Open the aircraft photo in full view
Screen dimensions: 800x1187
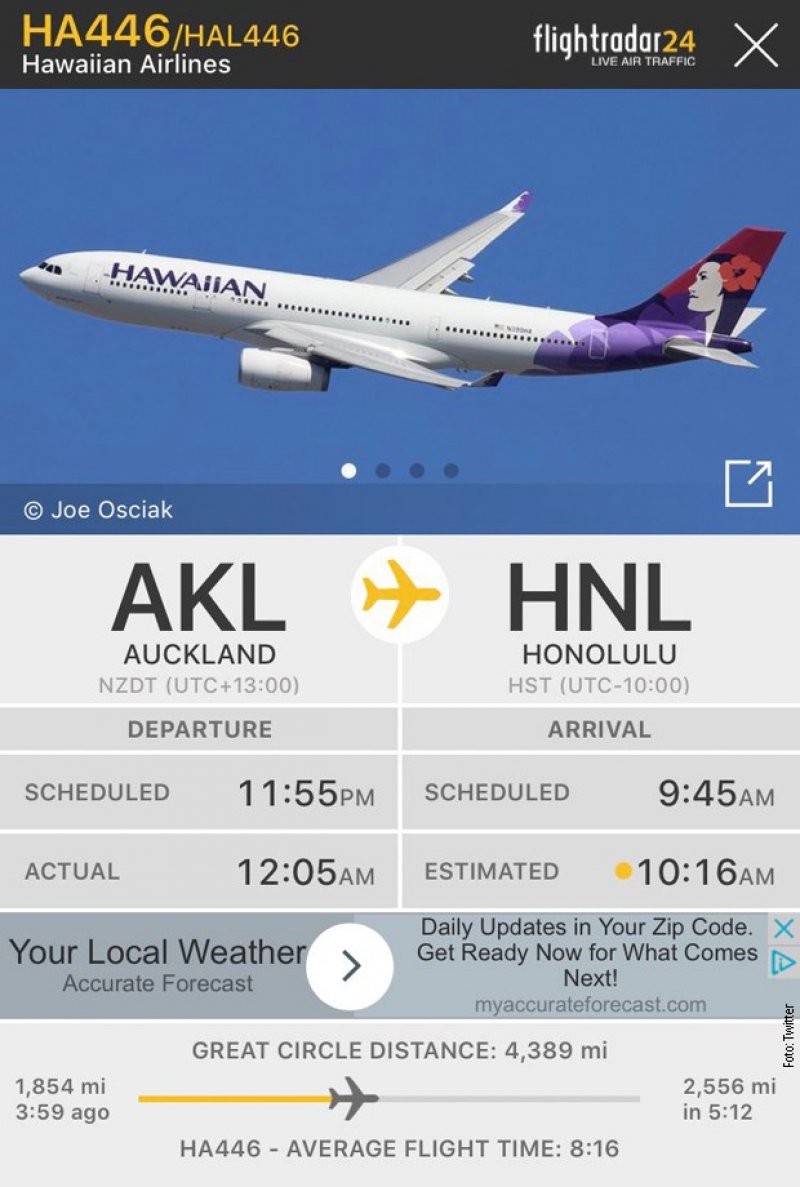(x=748, y=485)
